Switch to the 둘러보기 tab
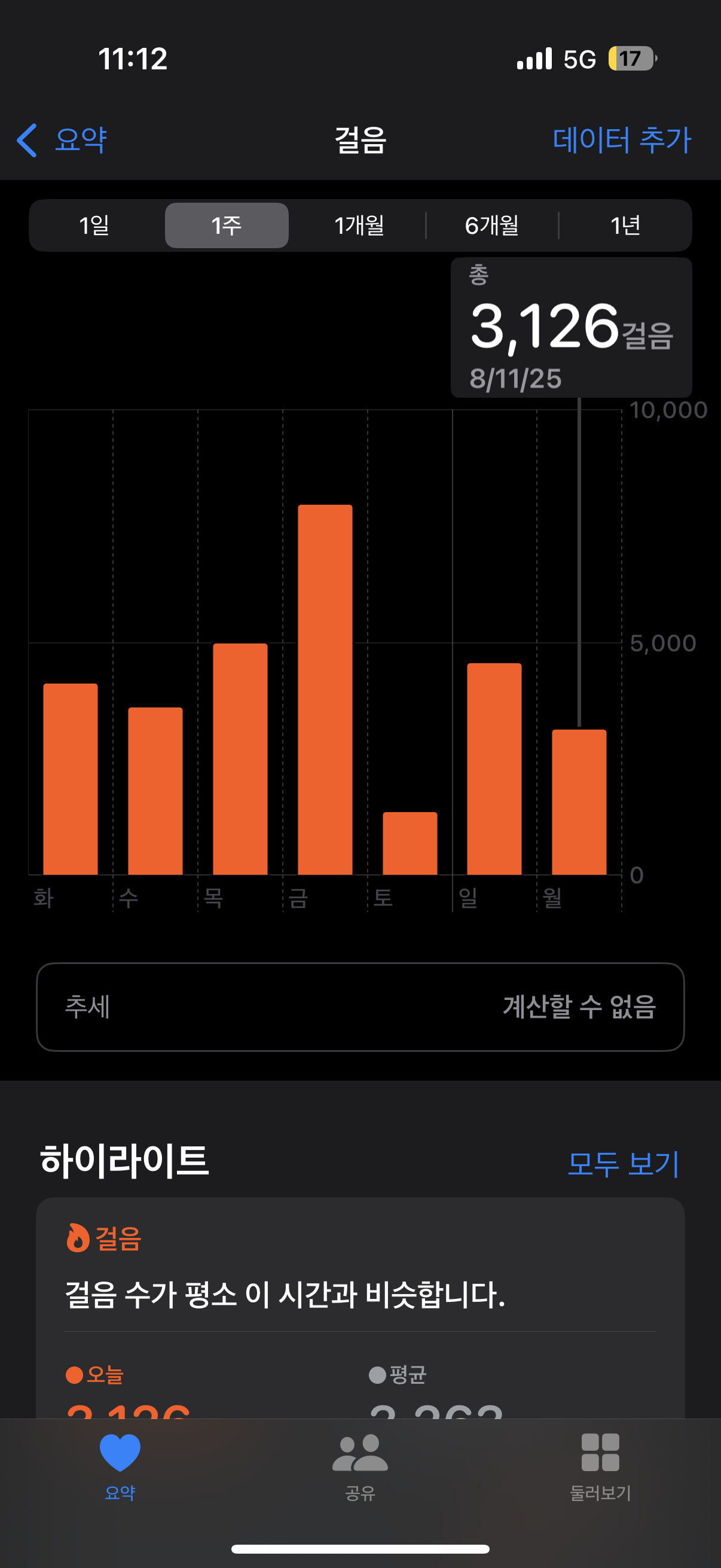Image resolution: width=721 pixels, height=1568 pixels. 600,1466
